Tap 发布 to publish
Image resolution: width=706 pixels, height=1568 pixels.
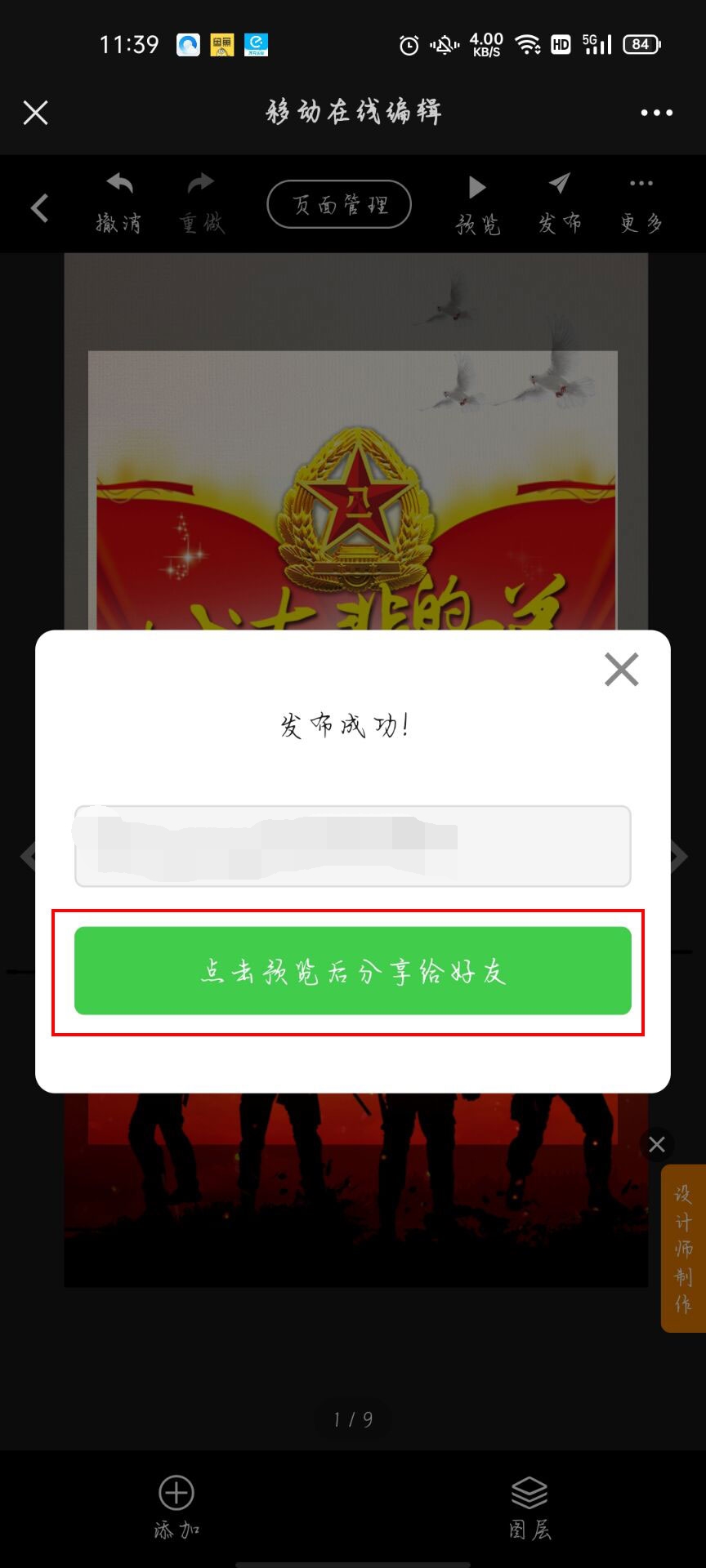pyautogui.click(x=560, y=203)
